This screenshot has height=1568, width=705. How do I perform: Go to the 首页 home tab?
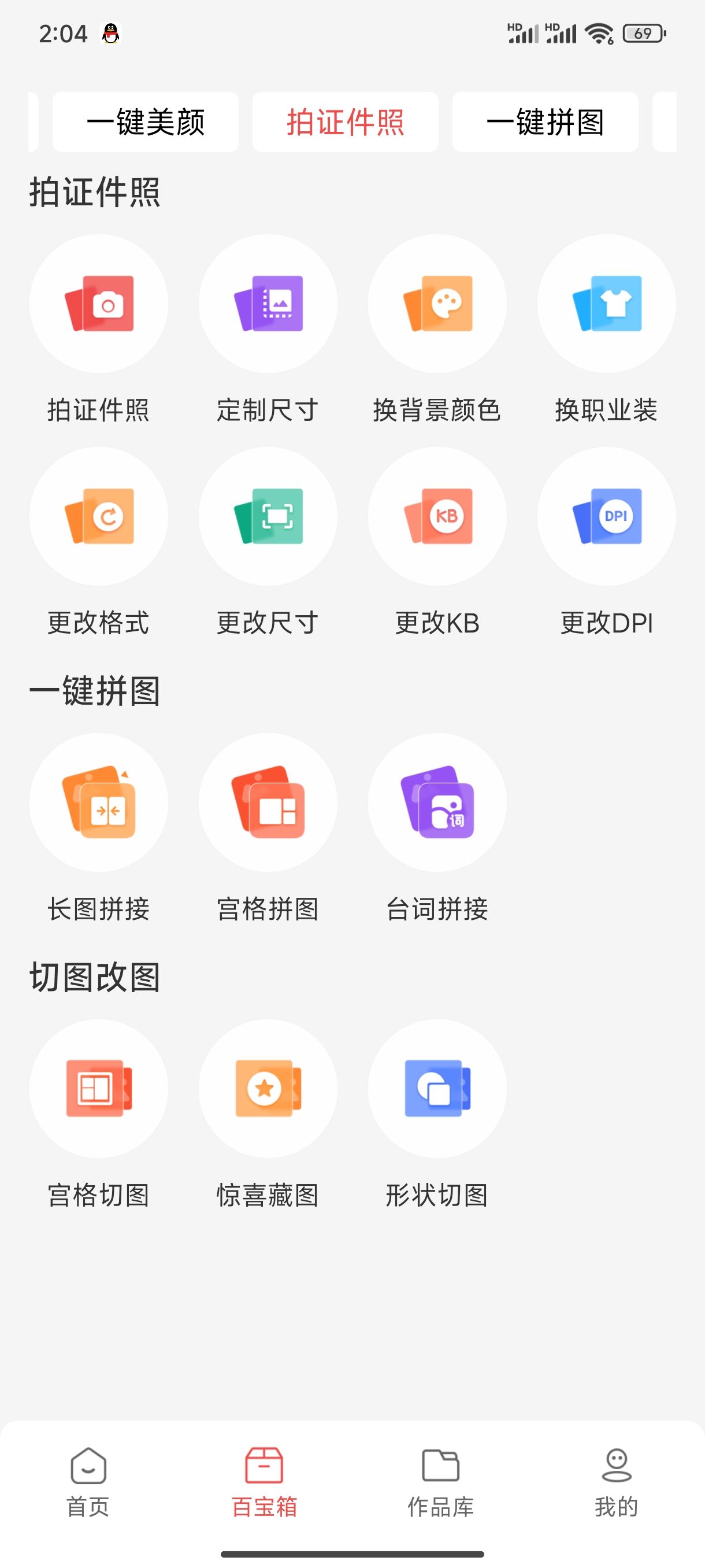pos(88,1483)
